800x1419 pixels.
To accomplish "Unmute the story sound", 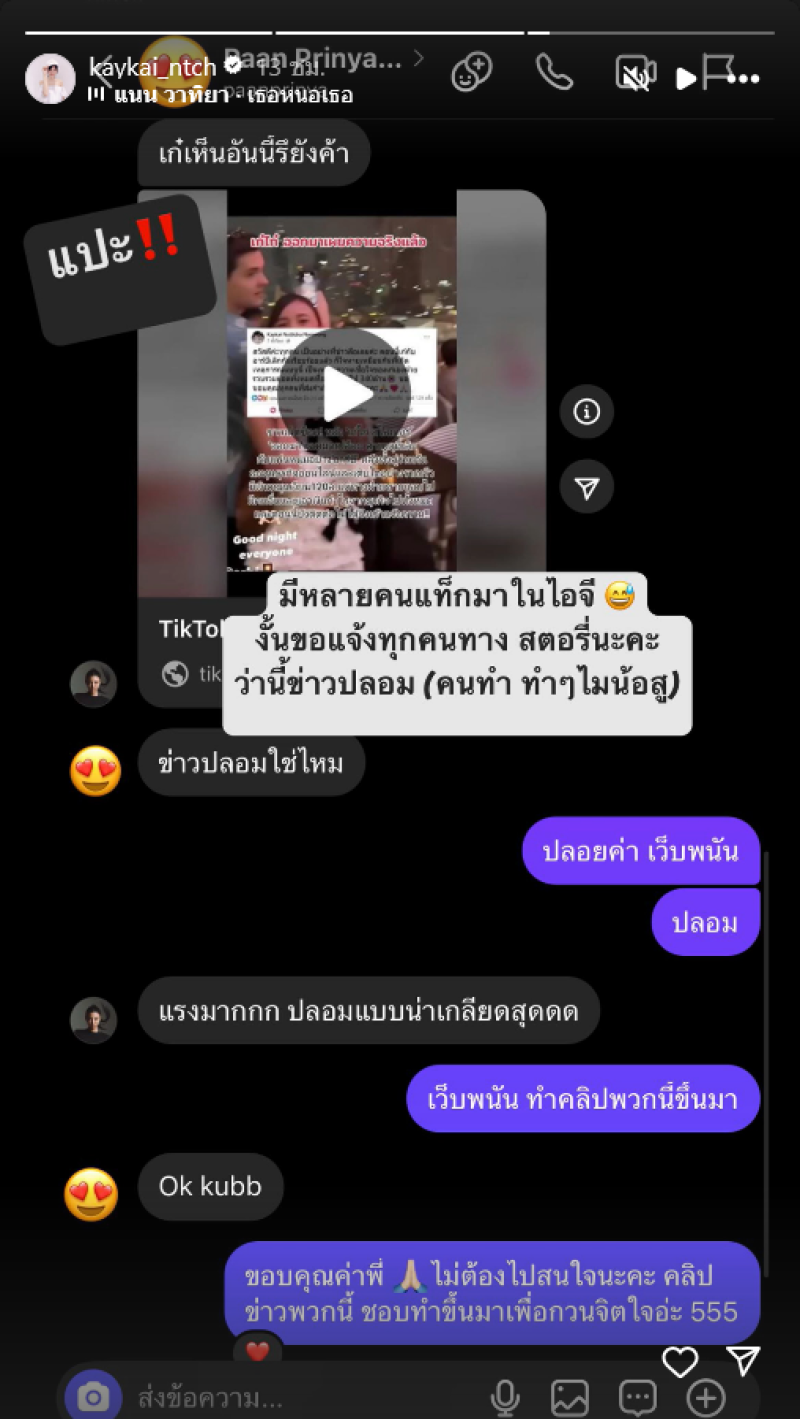I will tap(630, 76).
